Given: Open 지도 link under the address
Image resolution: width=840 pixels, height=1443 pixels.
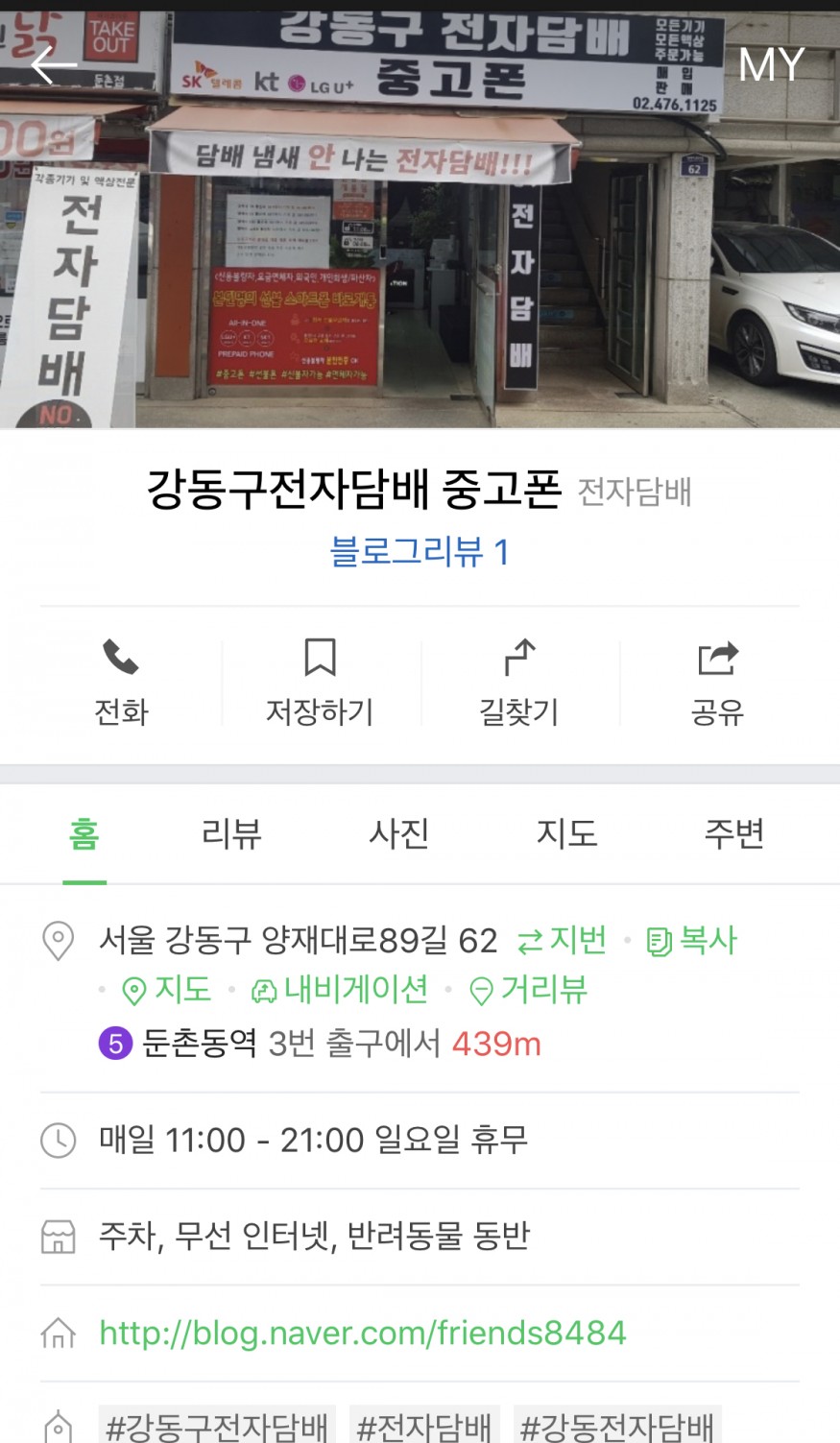Looking at the screenshot, I should [168, 990].
